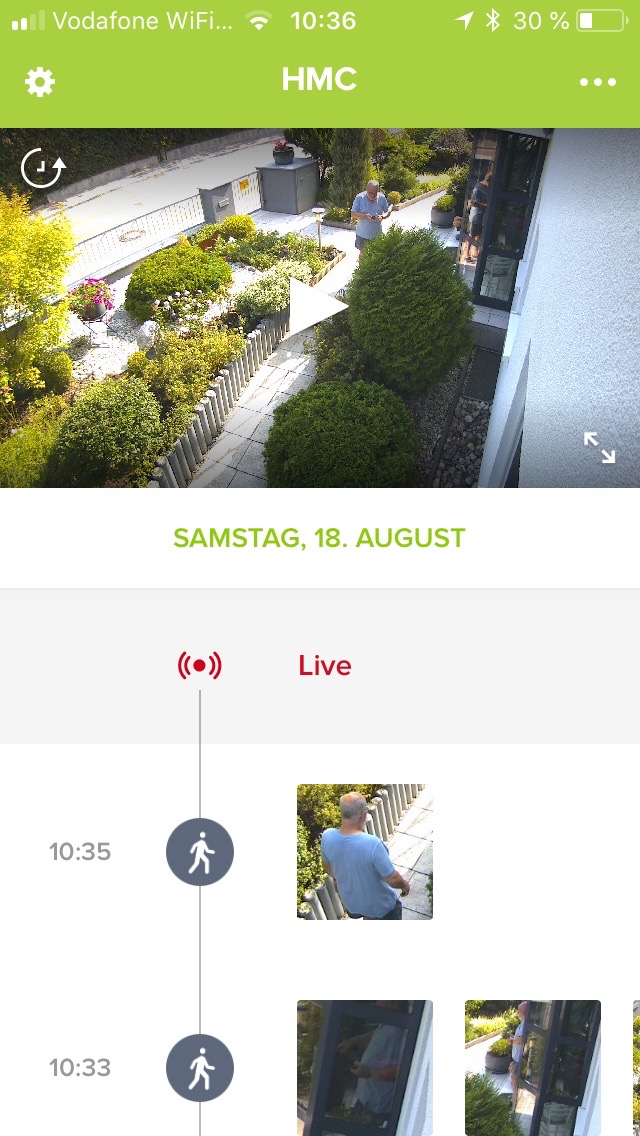Select the 10:33 motion event marker
Screen dimensions: 640x1136
pyautogui.click(x=200, y=1068)
